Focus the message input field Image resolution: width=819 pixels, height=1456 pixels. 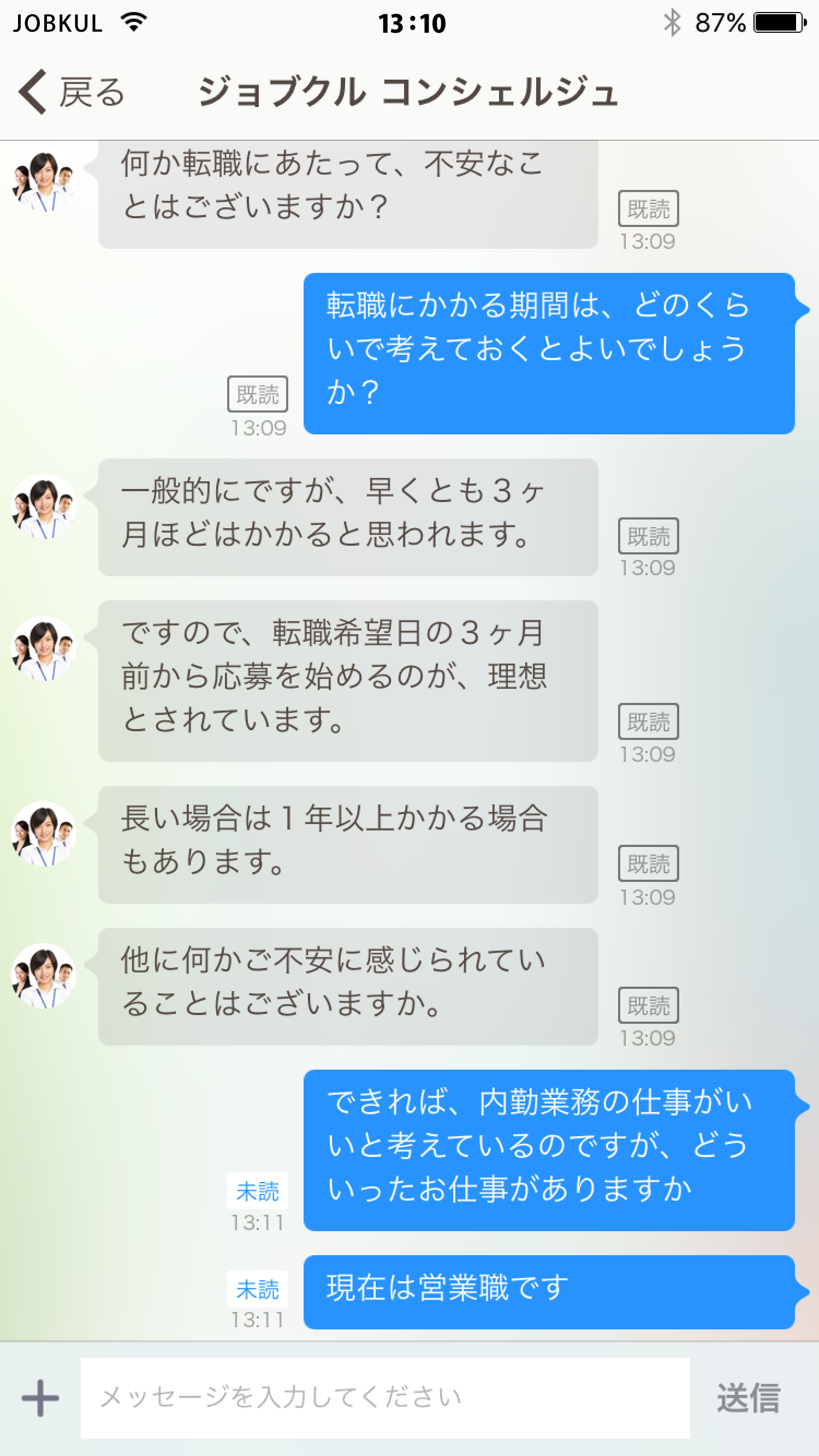coord(384,1398)
